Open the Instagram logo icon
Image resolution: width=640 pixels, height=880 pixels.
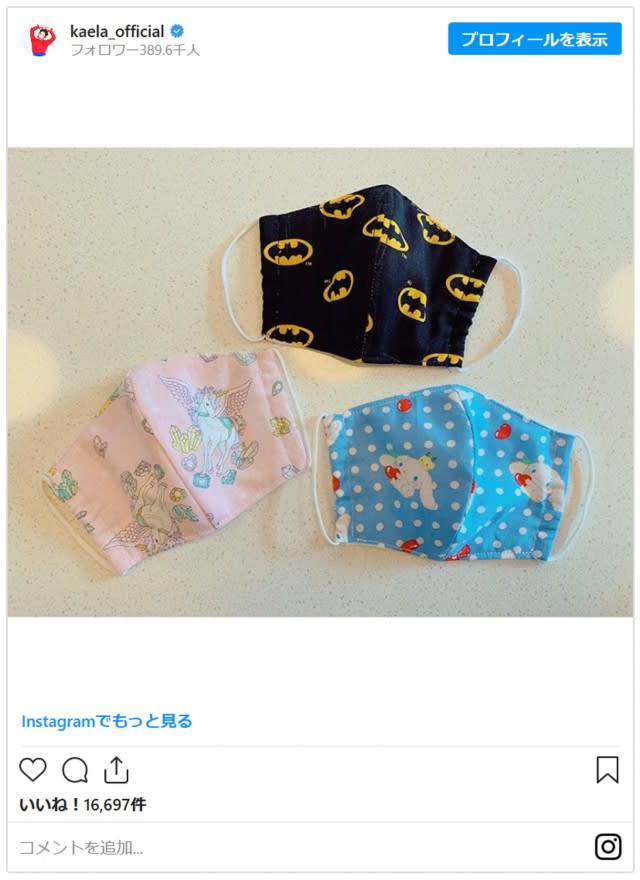(608, 847)
